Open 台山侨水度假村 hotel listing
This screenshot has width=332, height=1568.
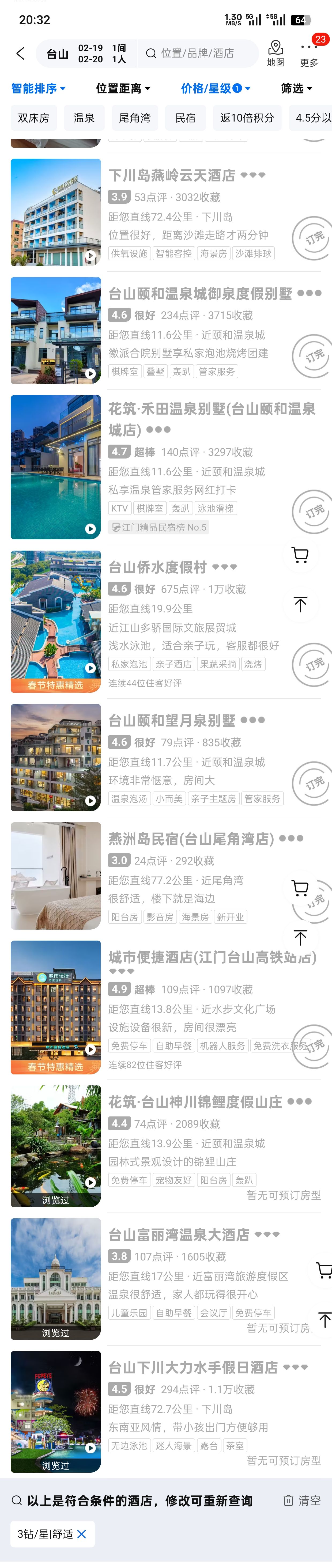pyautogui.click(x=158, y=567)
